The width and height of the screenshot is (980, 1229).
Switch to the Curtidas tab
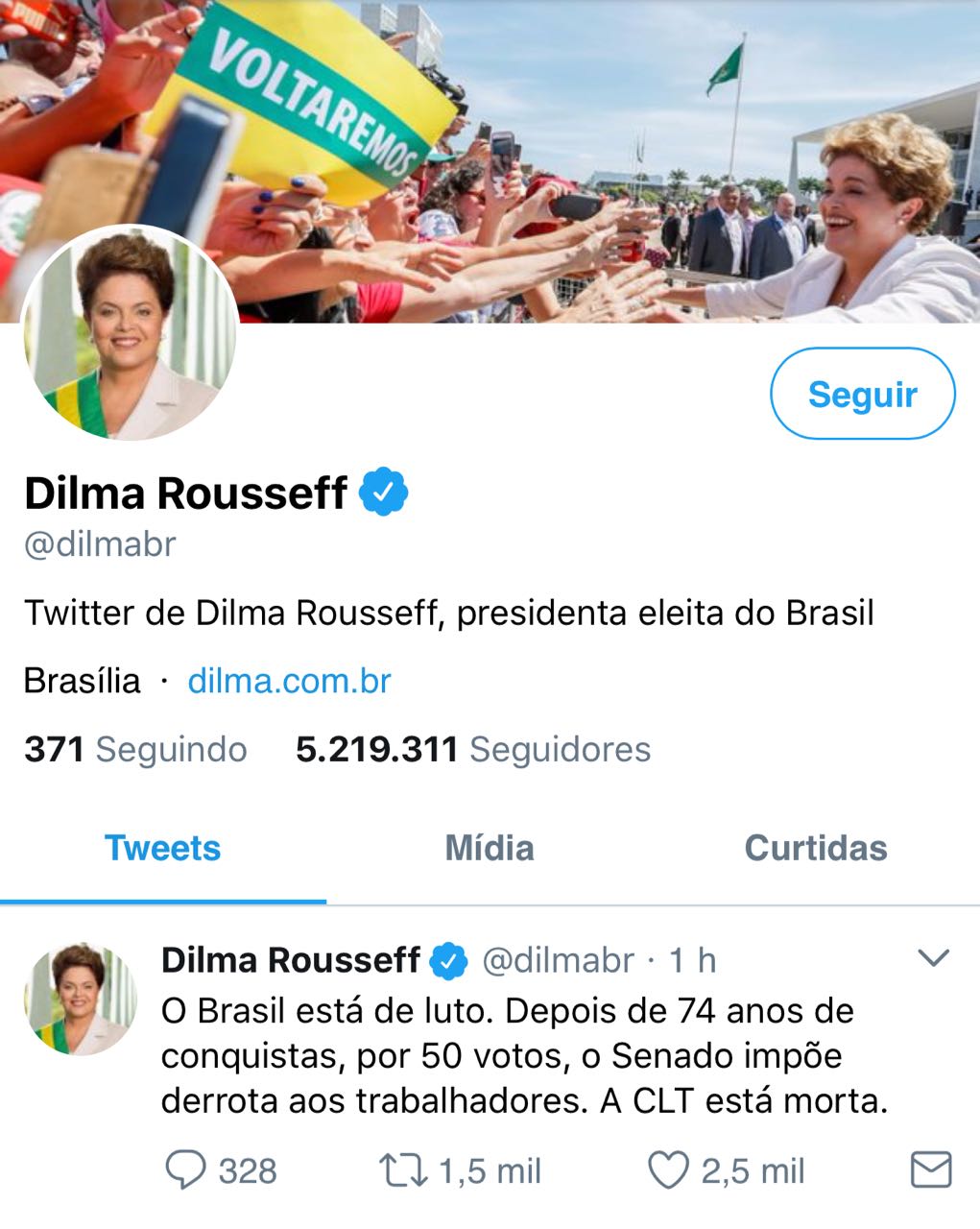815,848
